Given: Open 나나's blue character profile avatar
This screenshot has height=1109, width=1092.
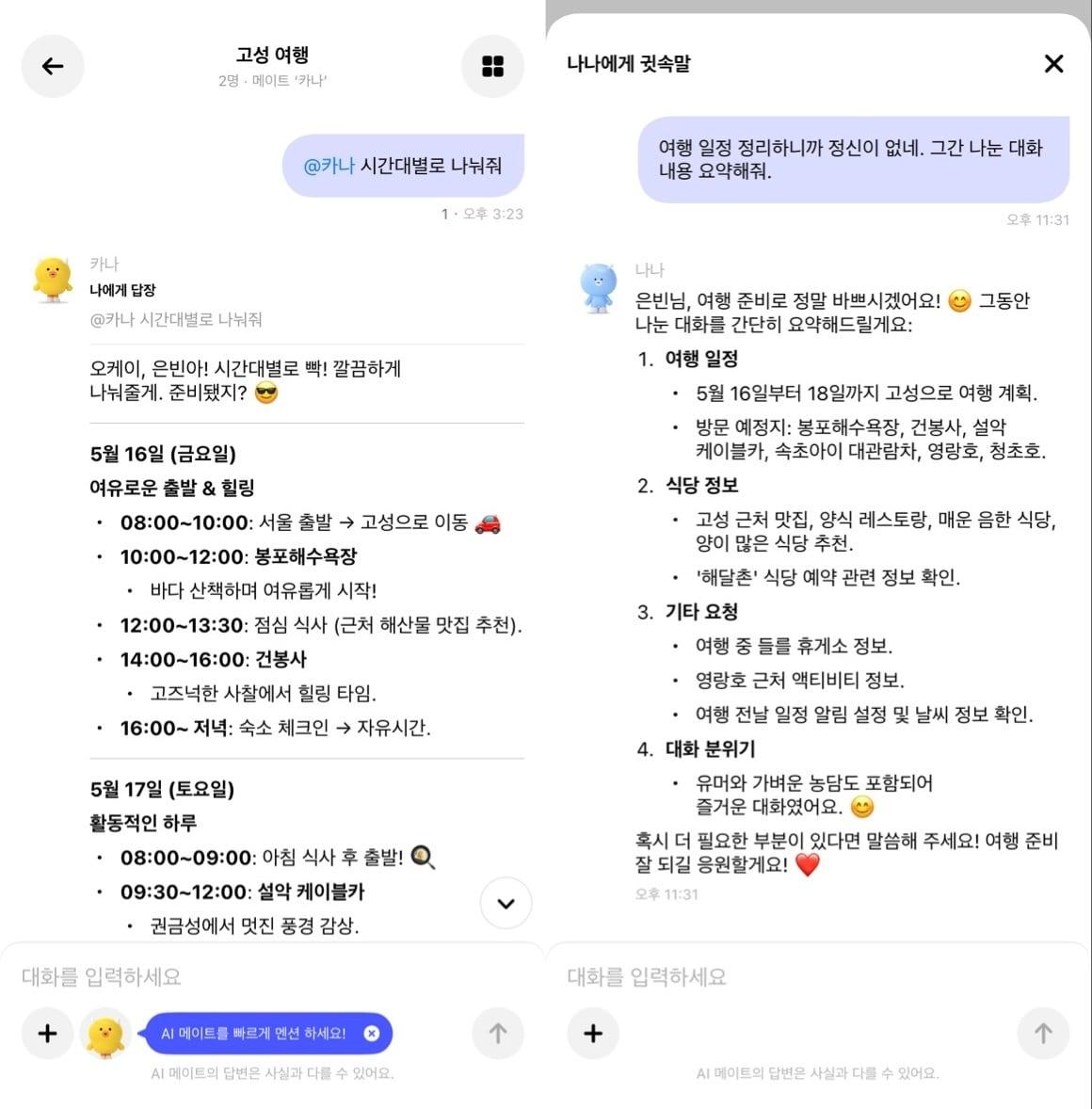Looking at the screenshot, I should click(599, 287).
